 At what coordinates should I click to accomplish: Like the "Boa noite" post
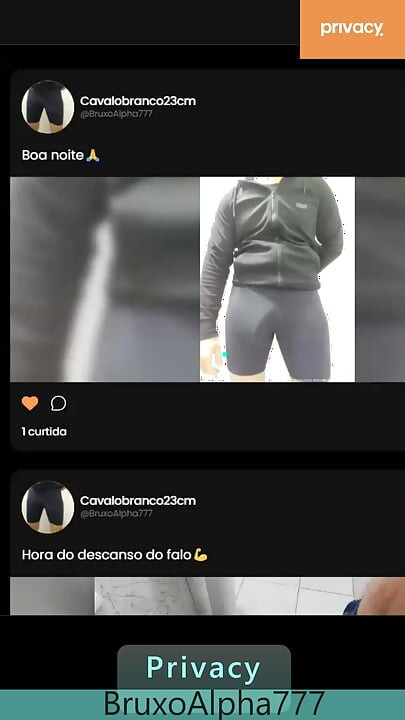coord(30,404)
